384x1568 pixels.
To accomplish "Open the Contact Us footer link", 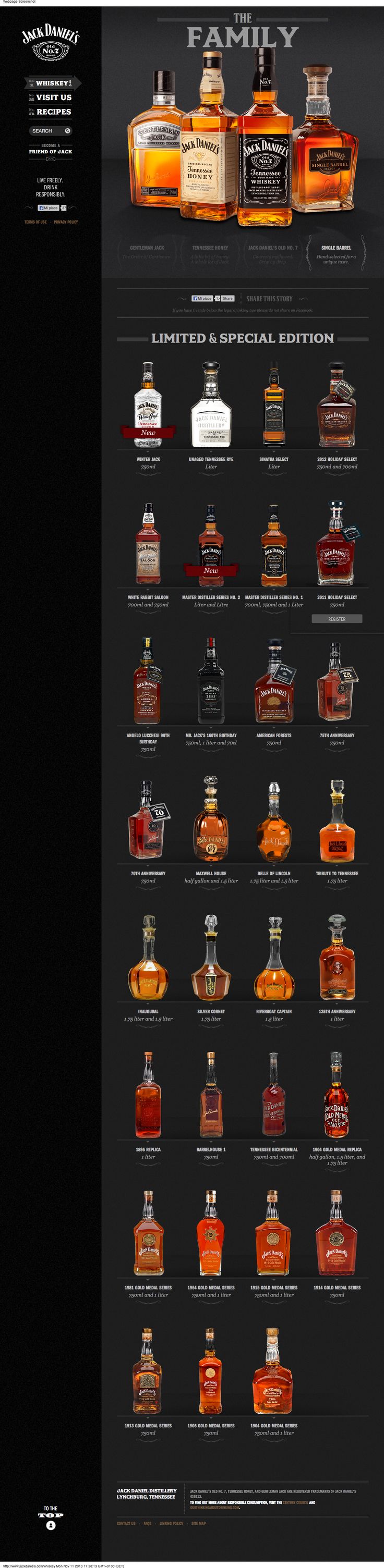I will 126,1523.
